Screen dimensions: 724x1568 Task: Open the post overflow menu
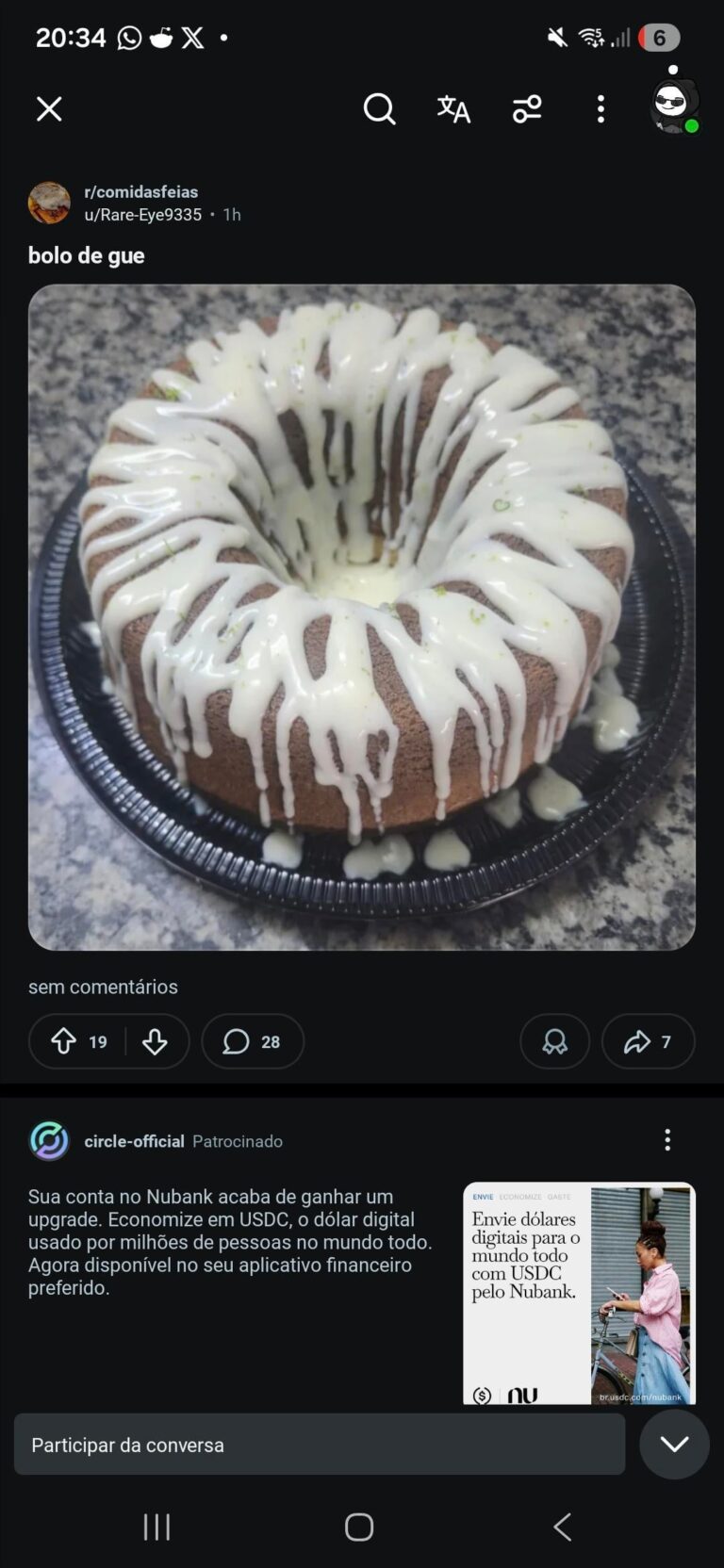[601, 109]
